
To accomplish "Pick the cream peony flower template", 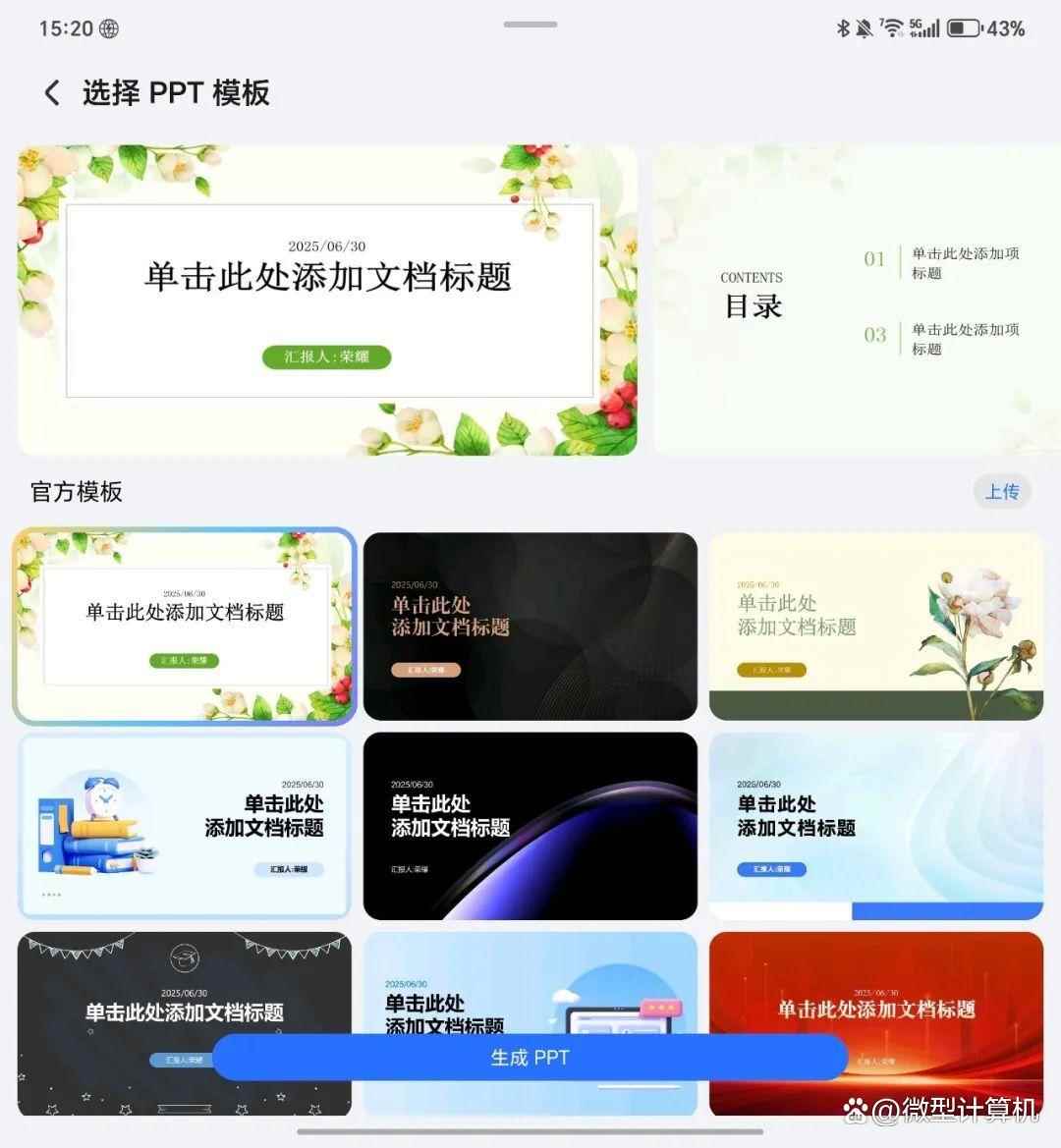I will [x=875, y=626].
